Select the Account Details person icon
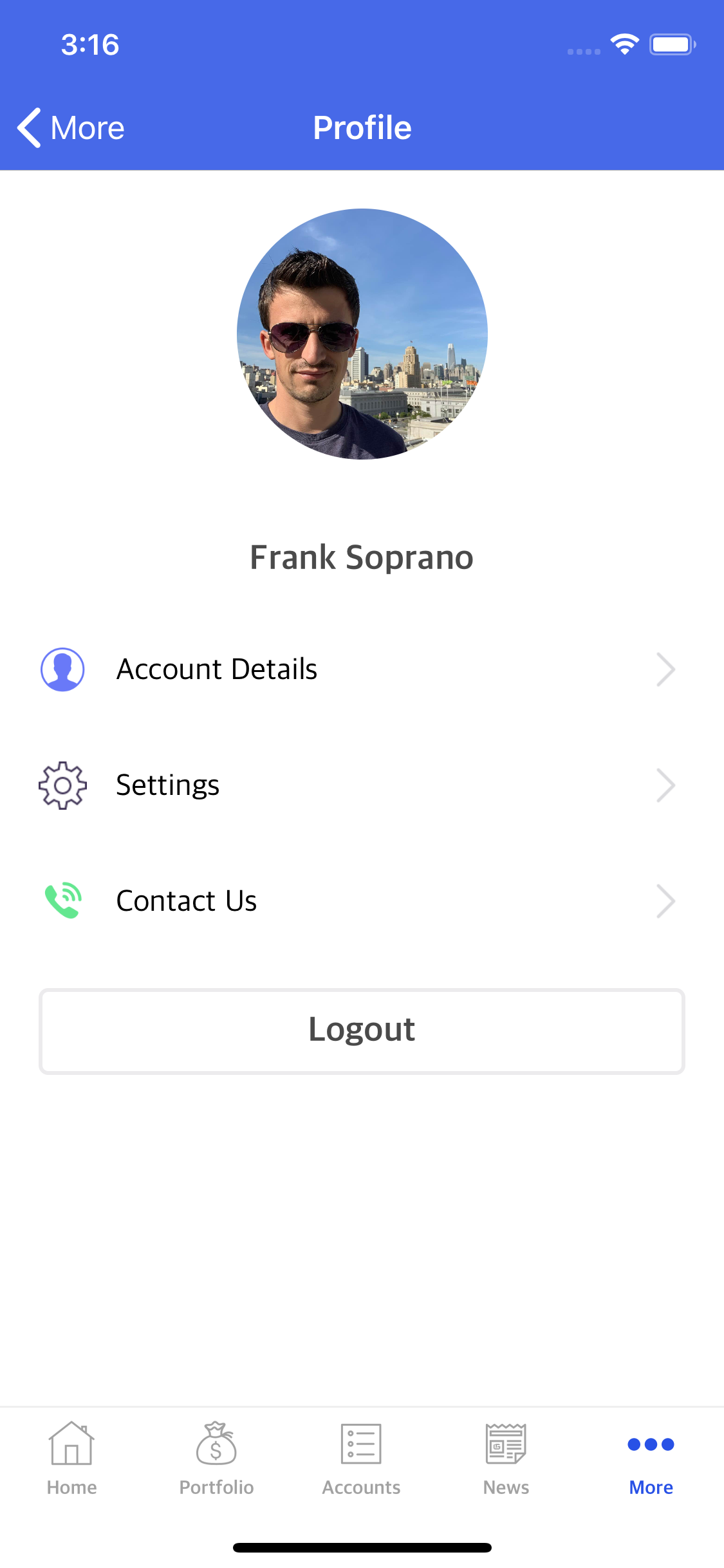This screenshot has height=1568, width=724. coord(62,669)
